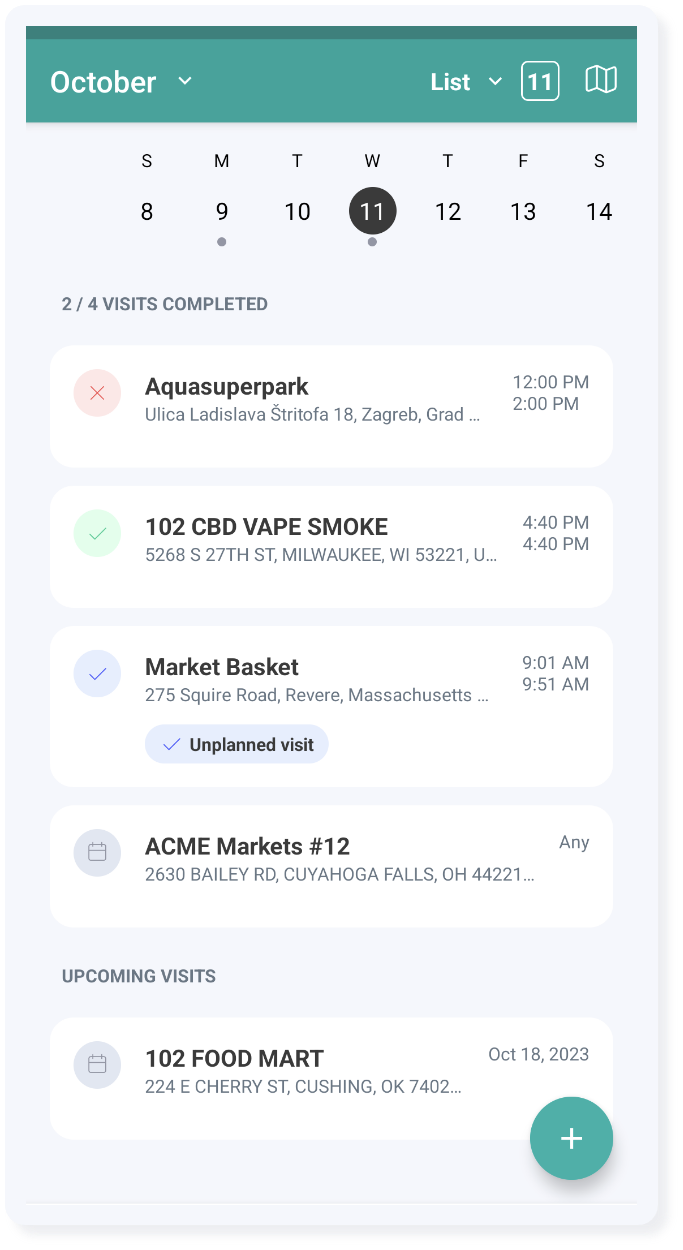Open the List view dropdown
The width and height of the screenshot is (683, 1250).
pos(466,82)
